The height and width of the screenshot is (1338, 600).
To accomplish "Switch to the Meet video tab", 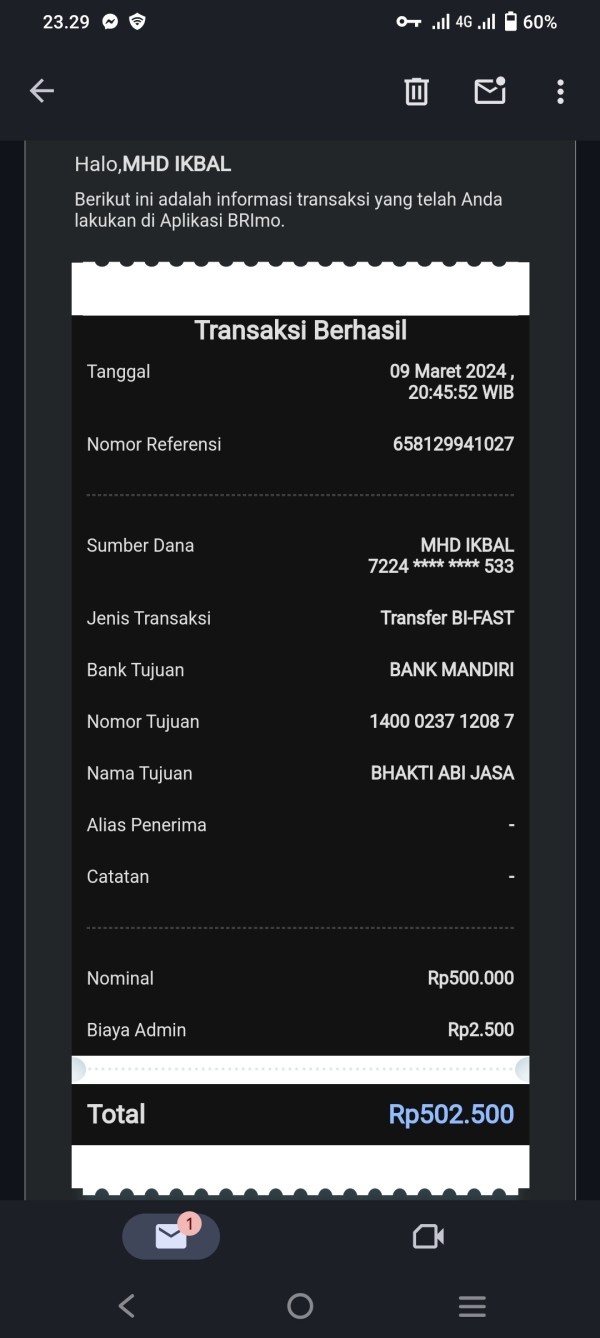I will (428, 1237).
